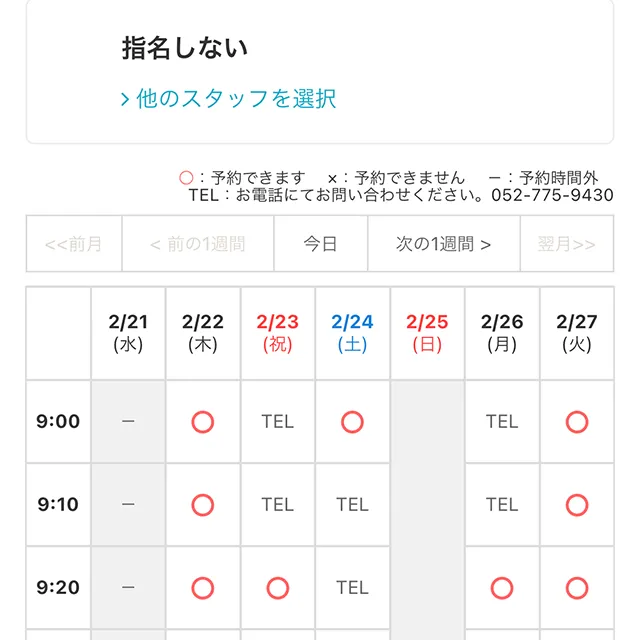
Task: Show 次の1週間 schedule
Action: click(443, 244)
